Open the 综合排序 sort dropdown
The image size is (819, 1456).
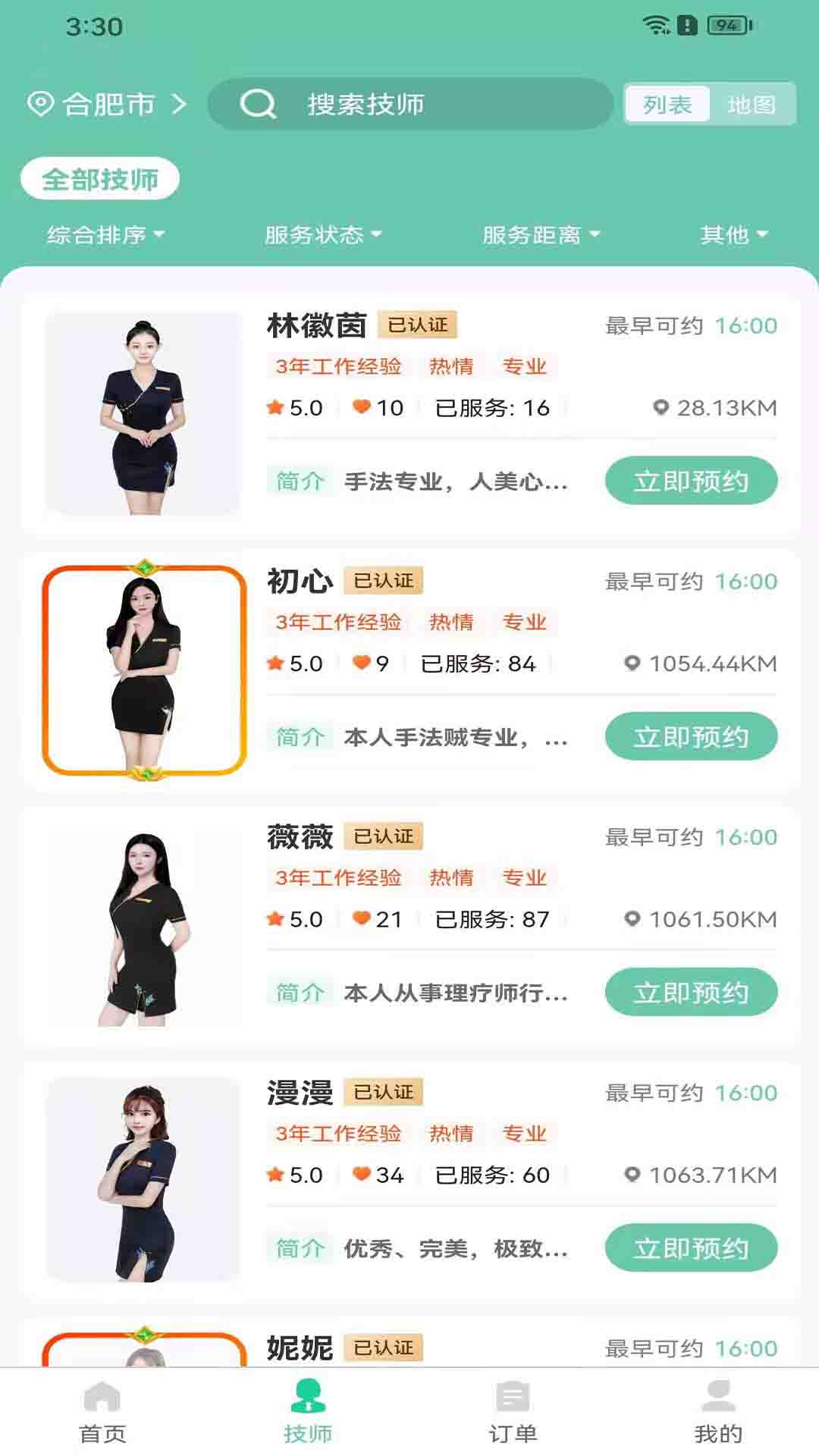click(105, 235)
